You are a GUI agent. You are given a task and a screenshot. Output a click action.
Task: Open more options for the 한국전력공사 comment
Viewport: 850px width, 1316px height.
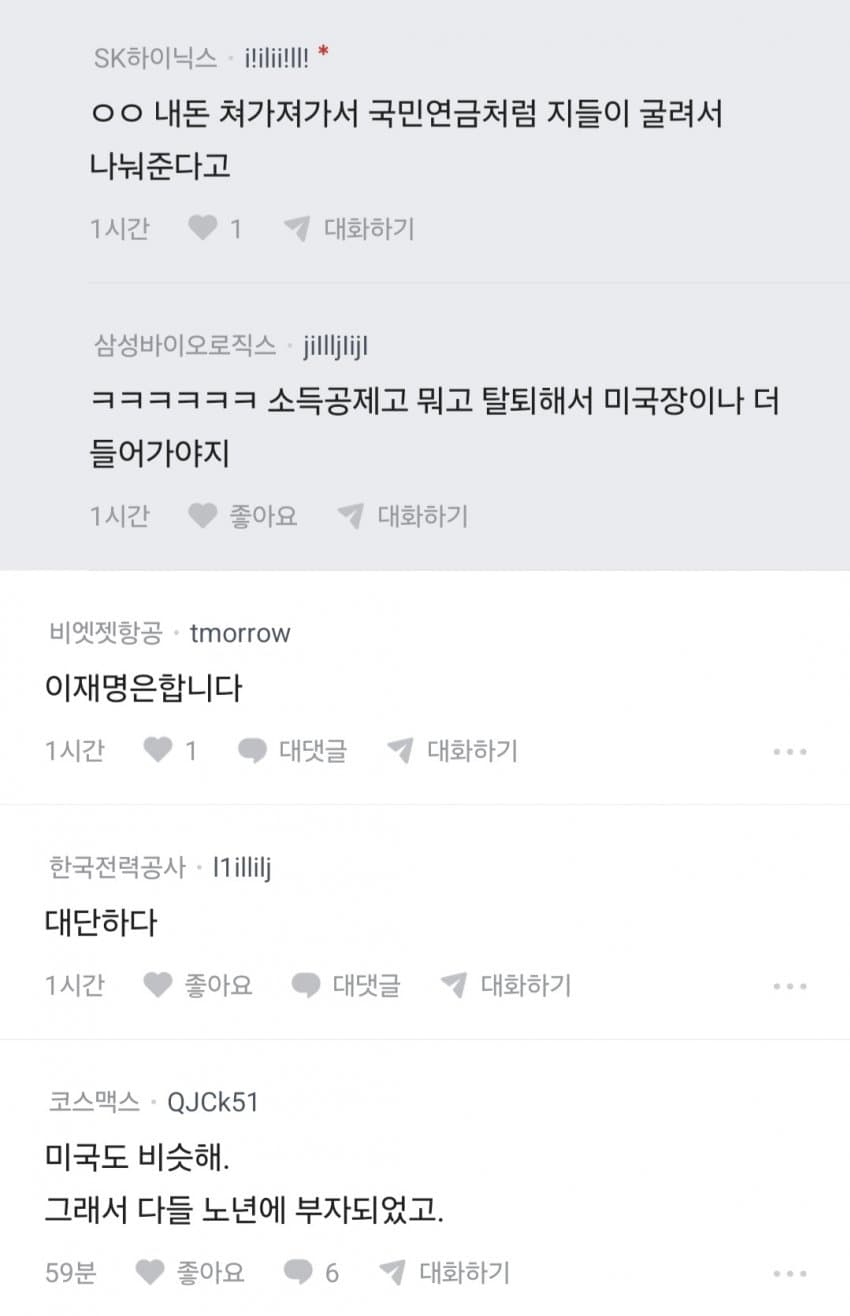[789, 987]
